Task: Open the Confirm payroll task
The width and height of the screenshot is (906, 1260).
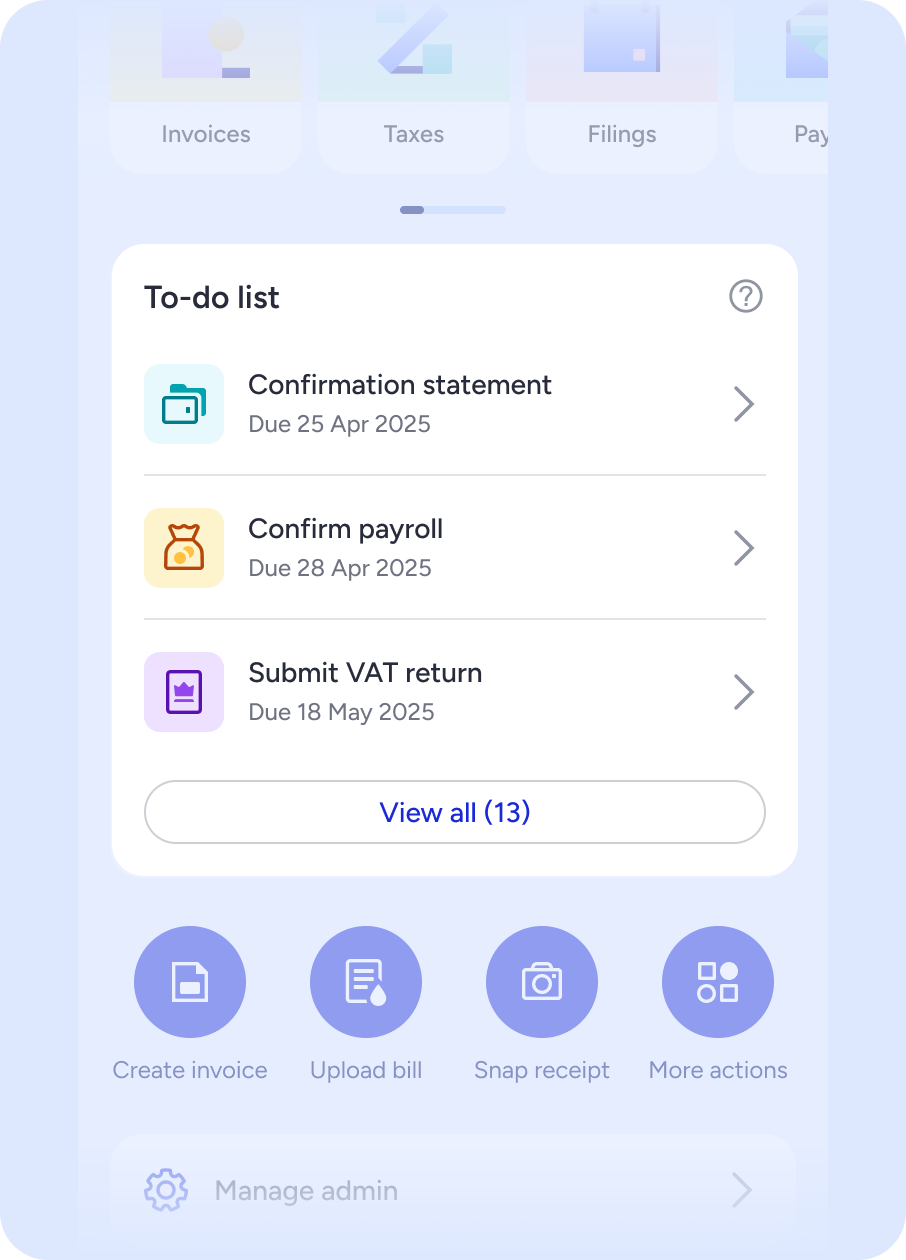Action: tap(454, 548)
